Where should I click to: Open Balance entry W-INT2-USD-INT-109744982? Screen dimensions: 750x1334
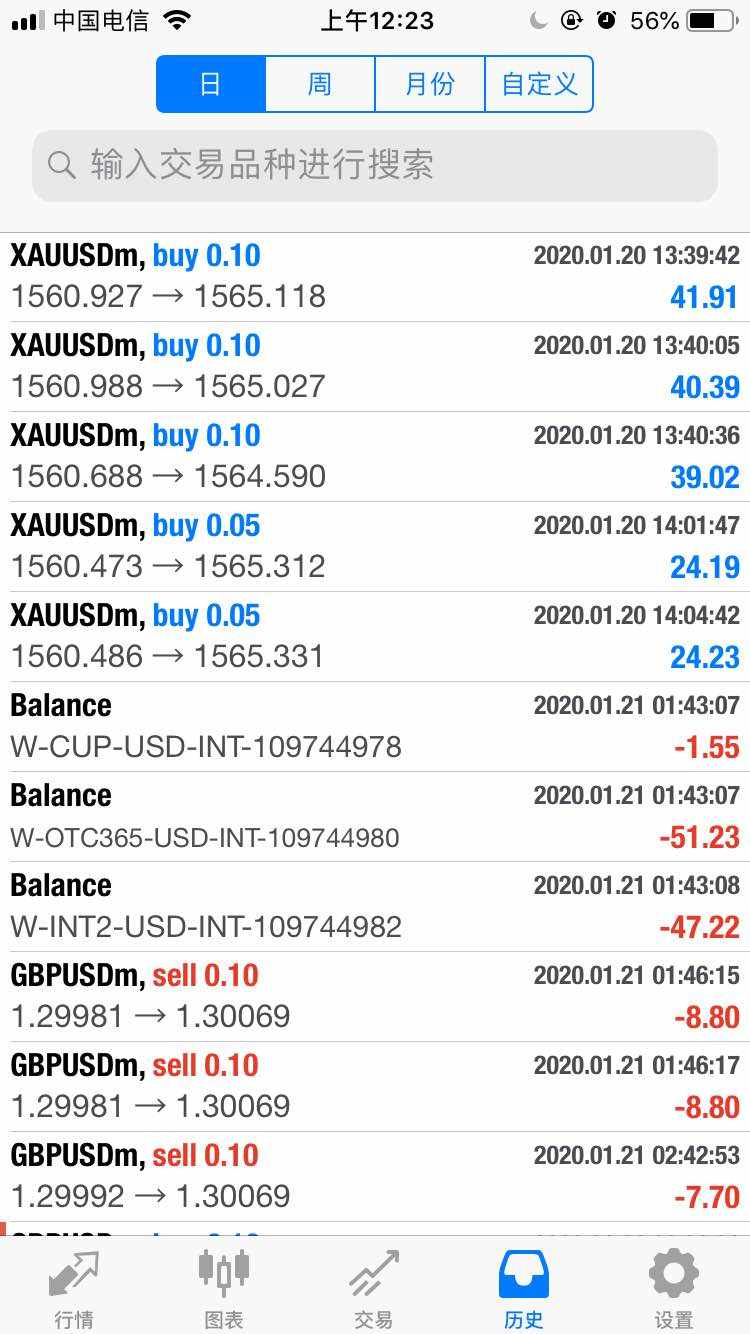[375, 907]
